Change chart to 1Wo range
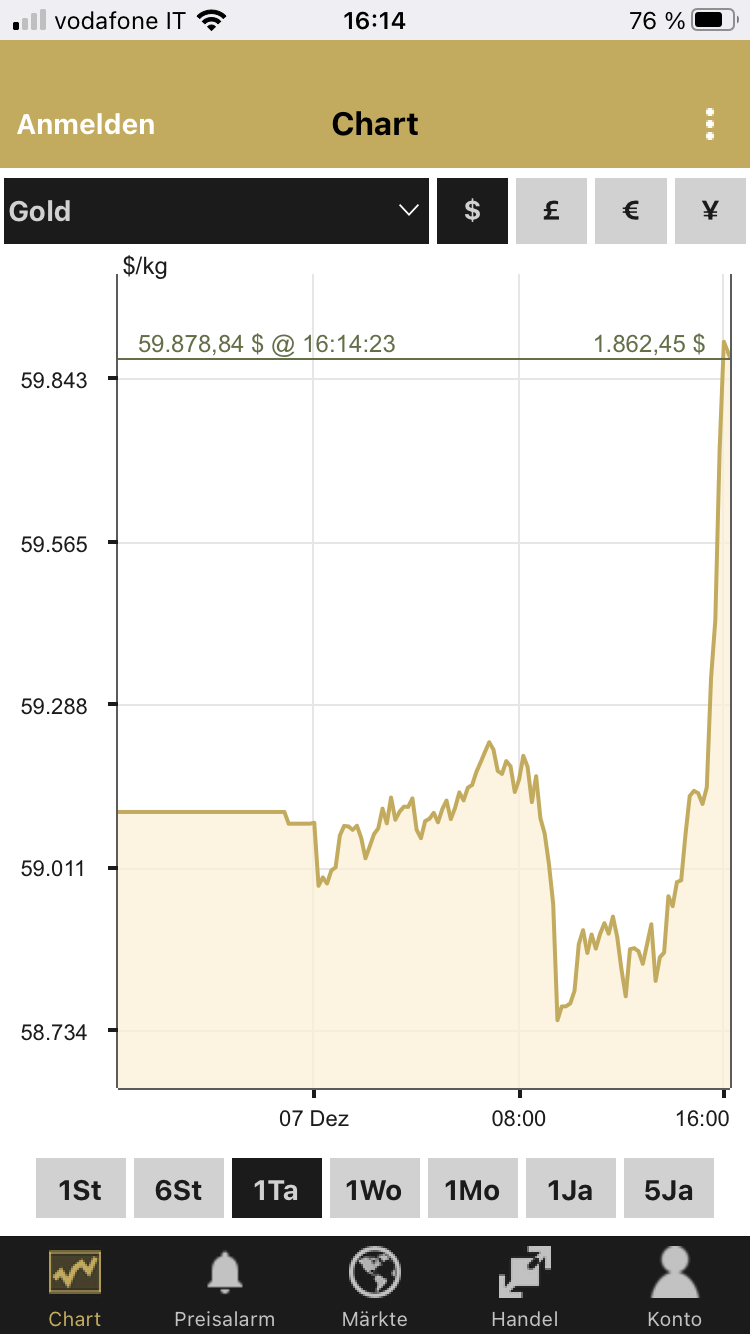The width and height of the screenshot is (750, 1334). pyautogui.click(x=374, y=1189)
